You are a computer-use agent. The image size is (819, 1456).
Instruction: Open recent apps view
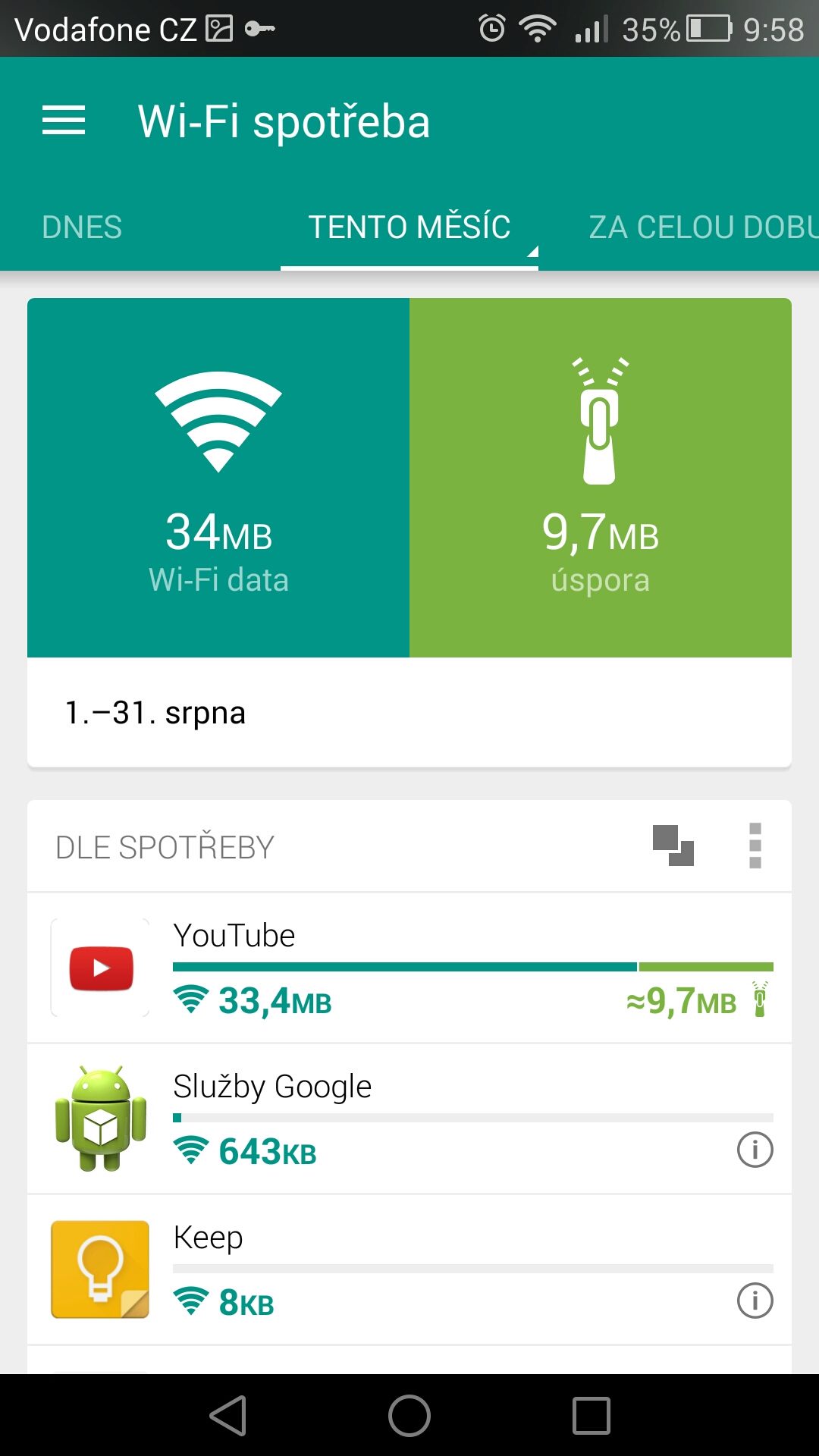(591, 1416)
